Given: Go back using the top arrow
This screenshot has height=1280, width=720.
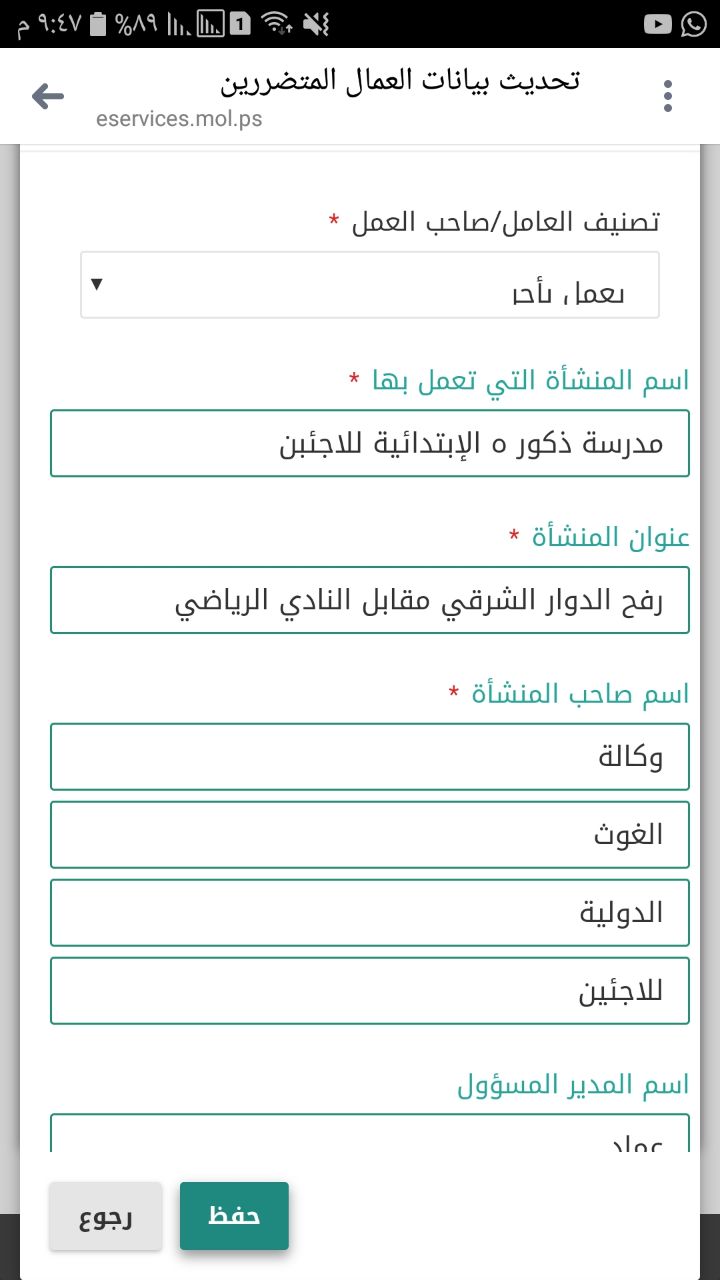Looking at the screenshot, I should (48, 96).
